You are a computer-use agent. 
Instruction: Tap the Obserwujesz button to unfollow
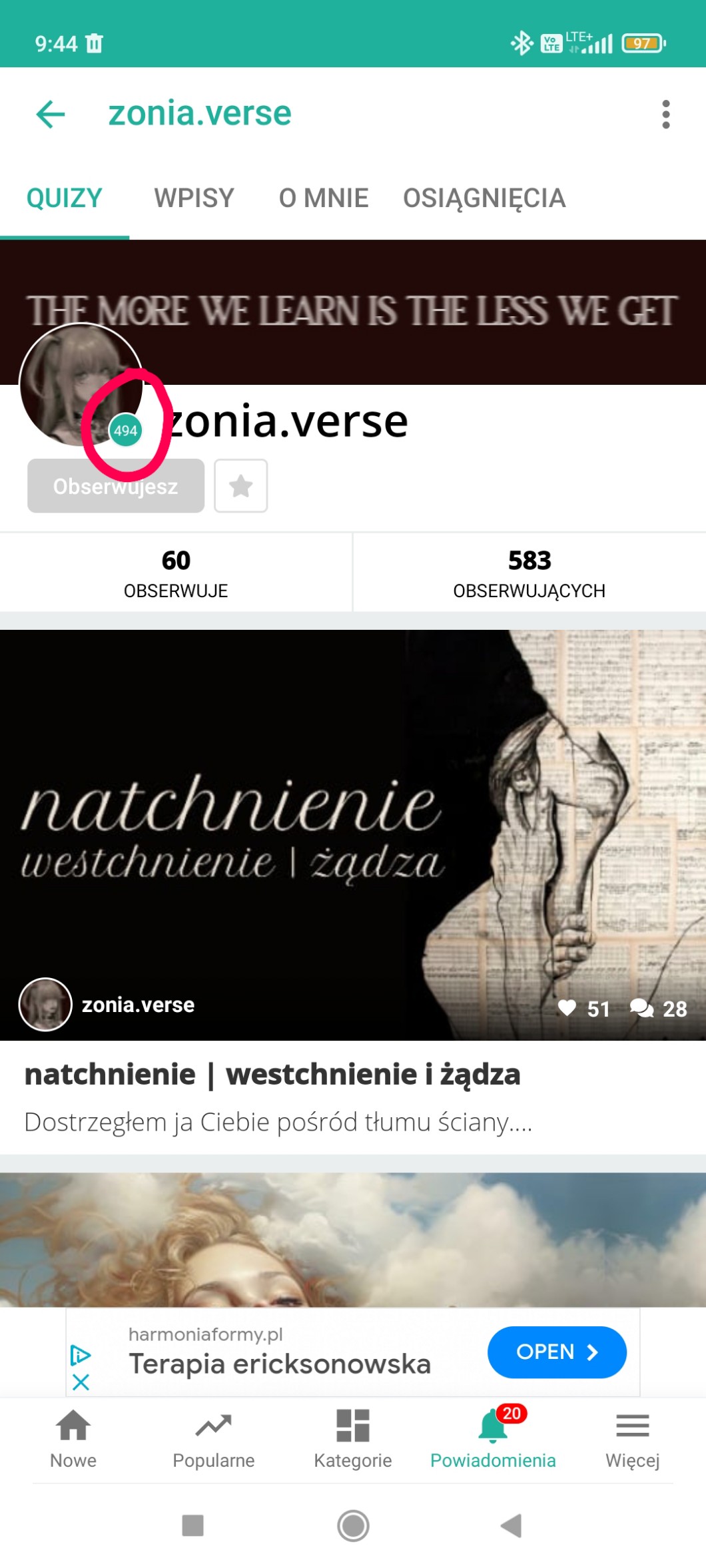[x=115, y=487]
